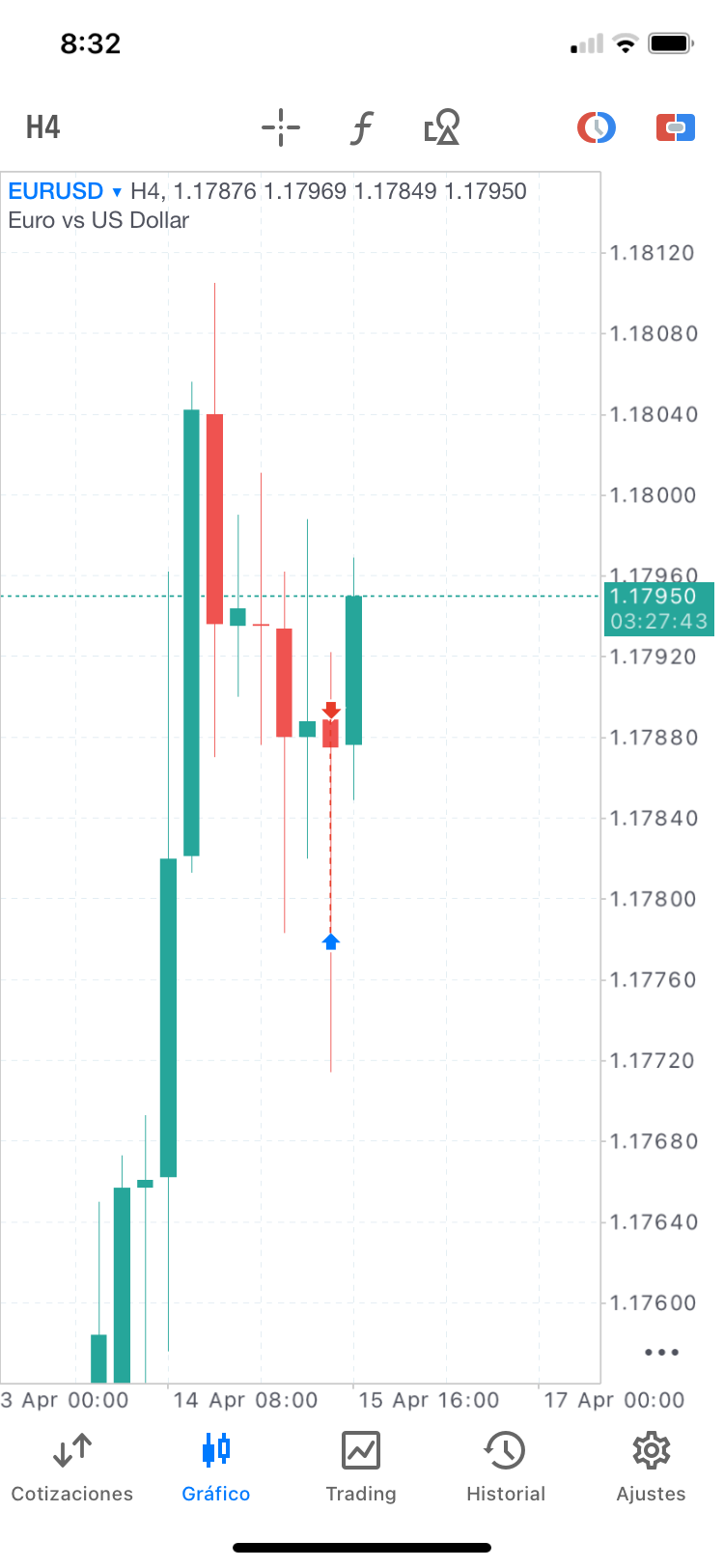Open the red-blue clock icon
Screen dimensions: 724x1568
(597, 127)
